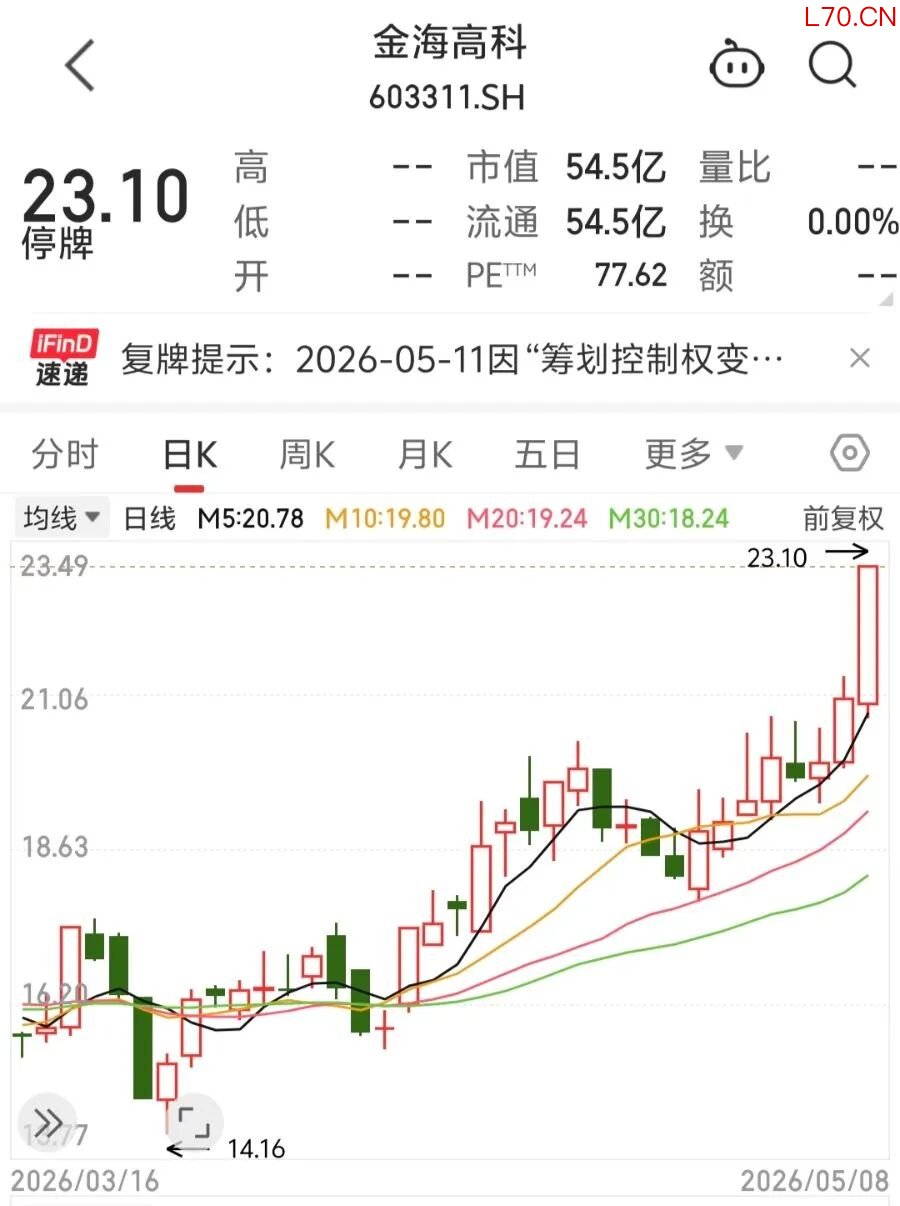Open chart settings hexagon icon
Screen dimensions: 900x1206
(x=849, y=454)
